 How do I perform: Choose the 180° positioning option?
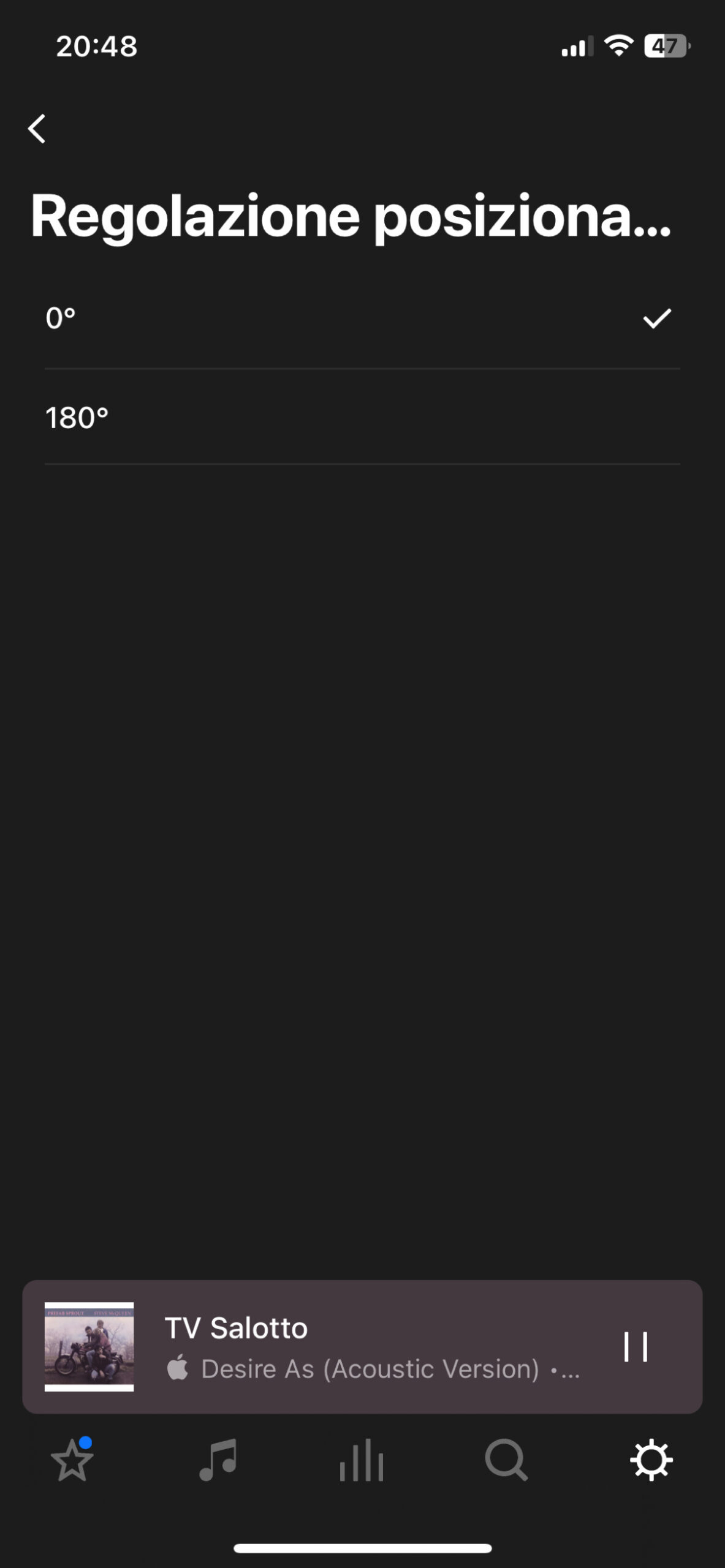(362, 418)
